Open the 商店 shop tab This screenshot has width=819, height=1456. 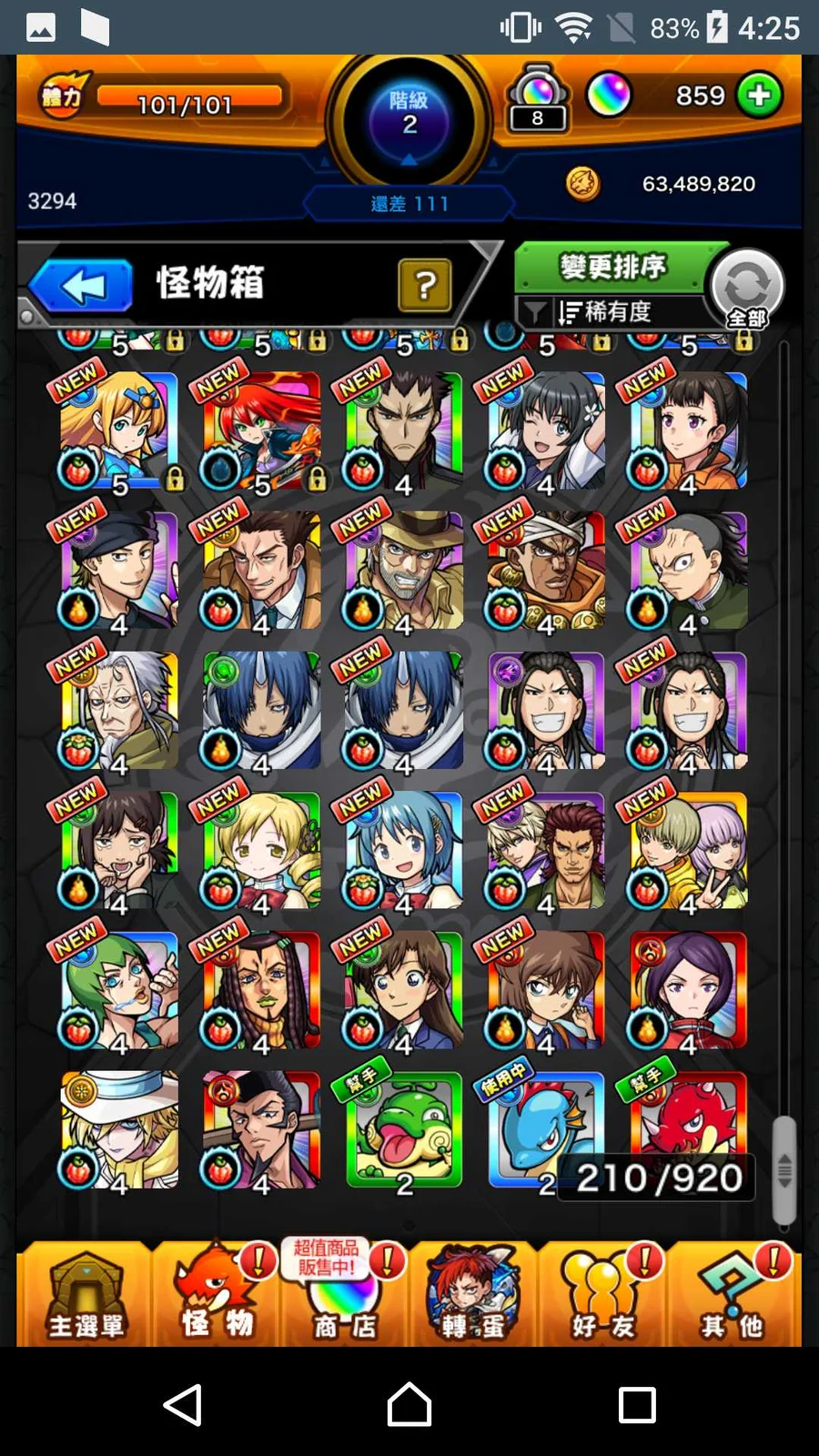point(344,1295)
